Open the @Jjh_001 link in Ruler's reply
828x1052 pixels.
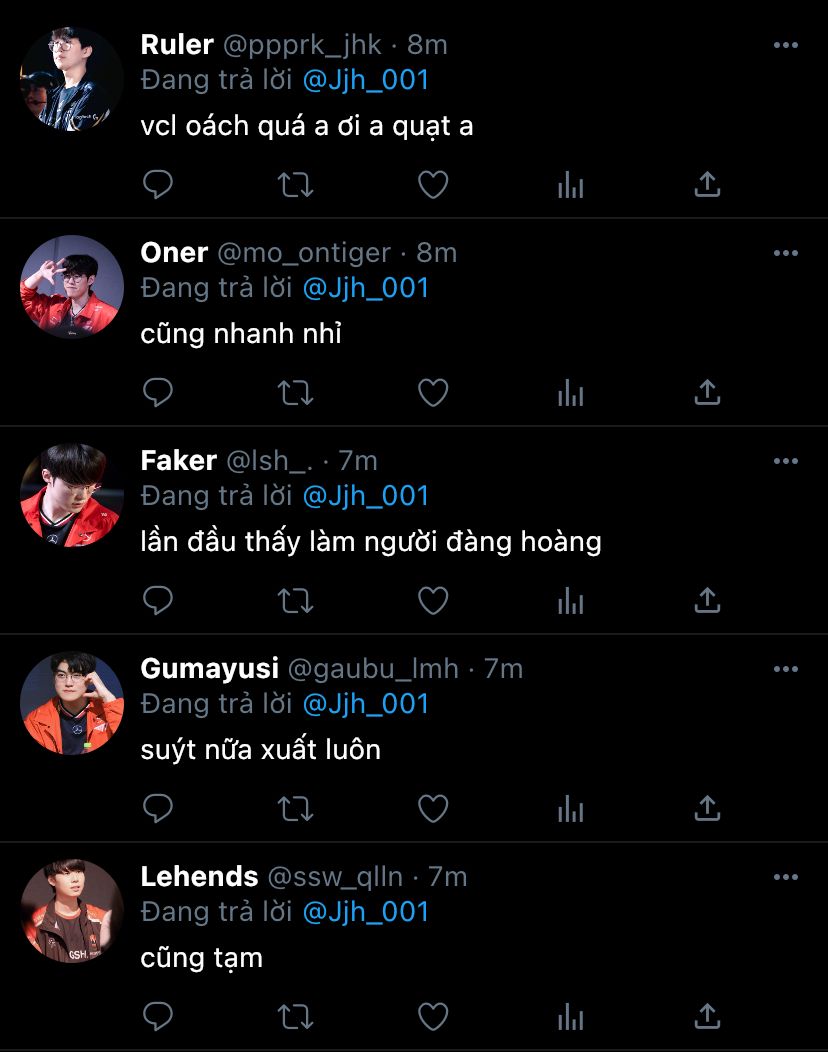coord(365,80)
